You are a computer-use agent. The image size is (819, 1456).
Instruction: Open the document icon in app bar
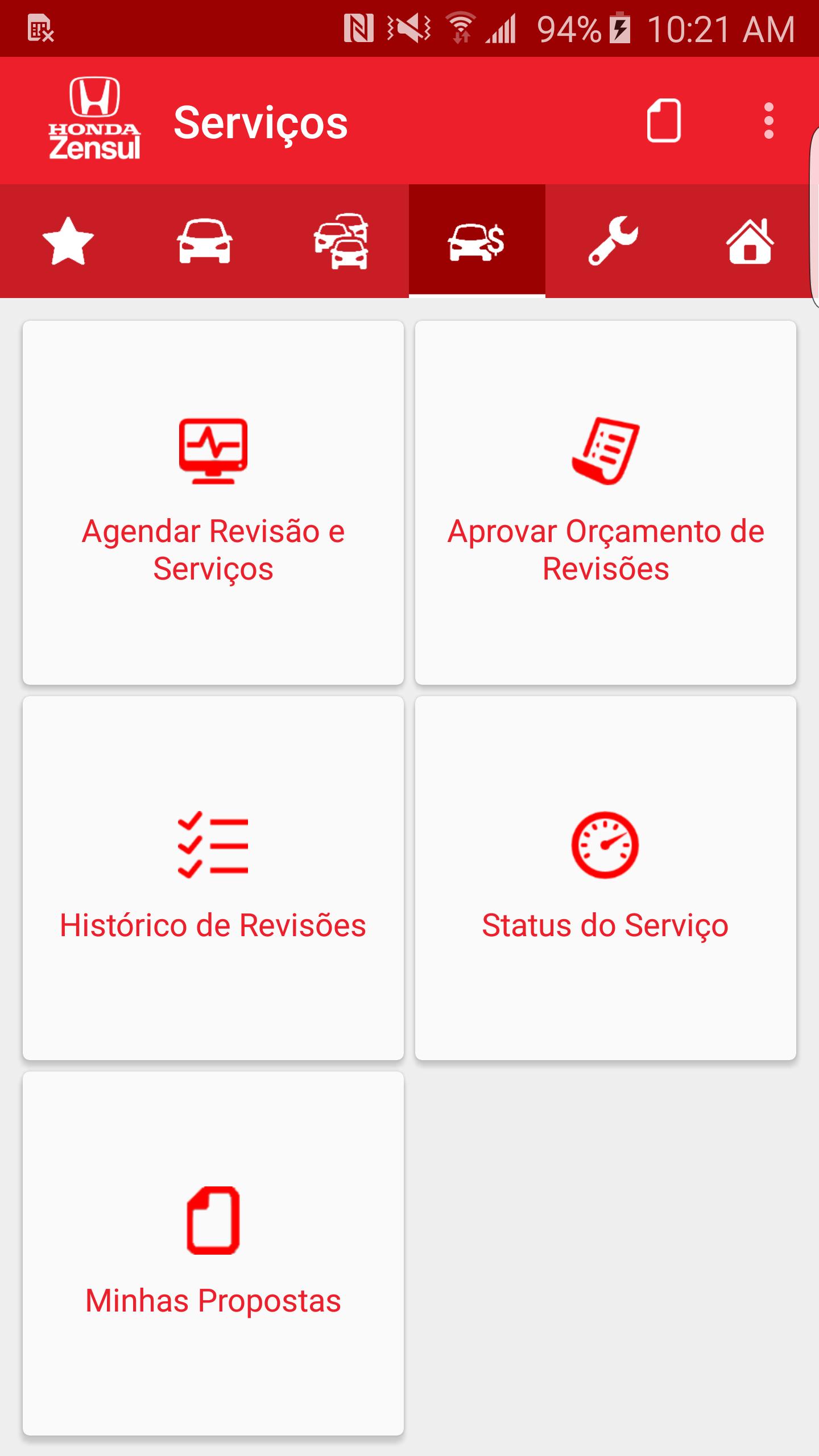click(x=664, y=121)
